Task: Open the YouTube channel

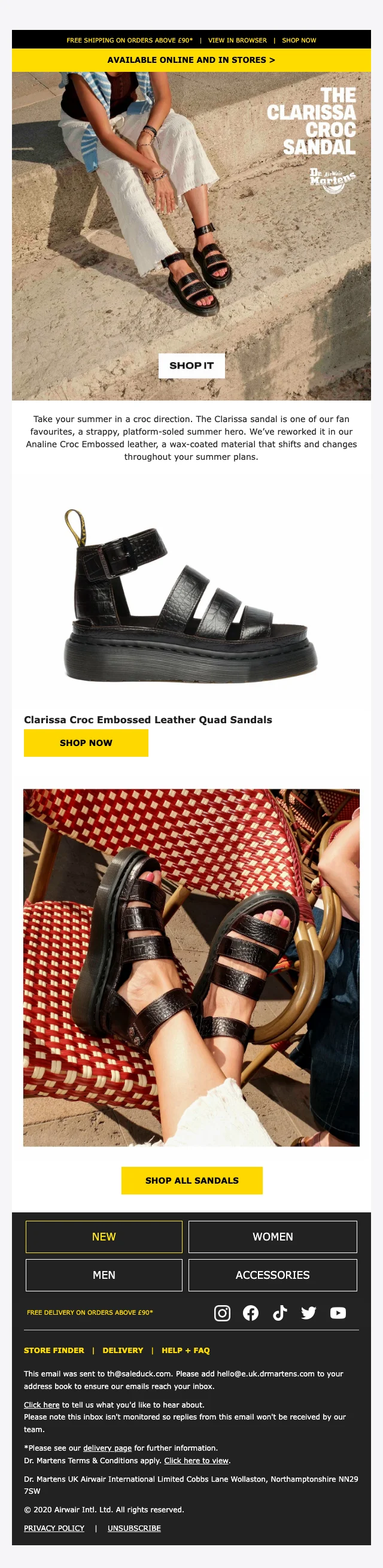Action: click(338, 1313)
